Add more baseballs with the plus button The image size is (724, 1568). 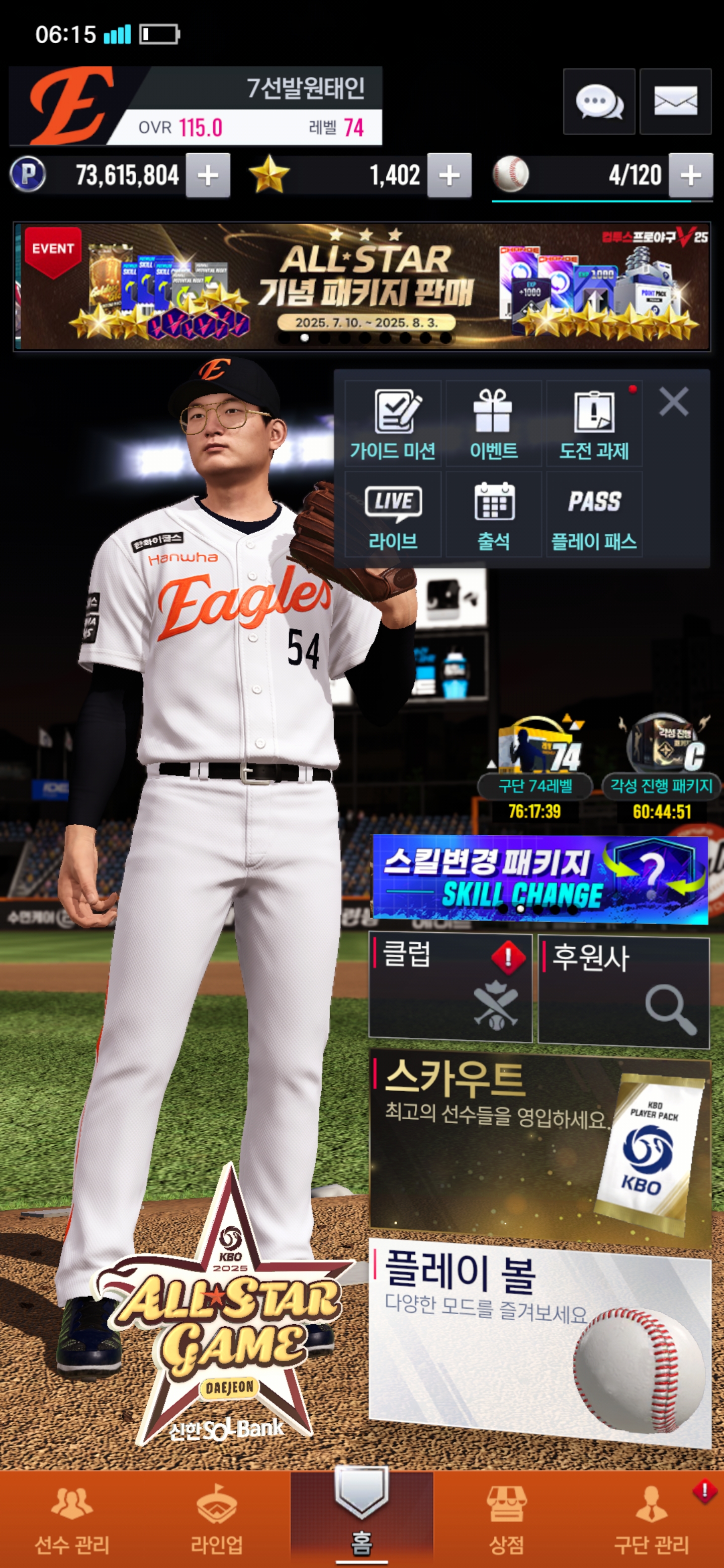(x=690, y=175)
